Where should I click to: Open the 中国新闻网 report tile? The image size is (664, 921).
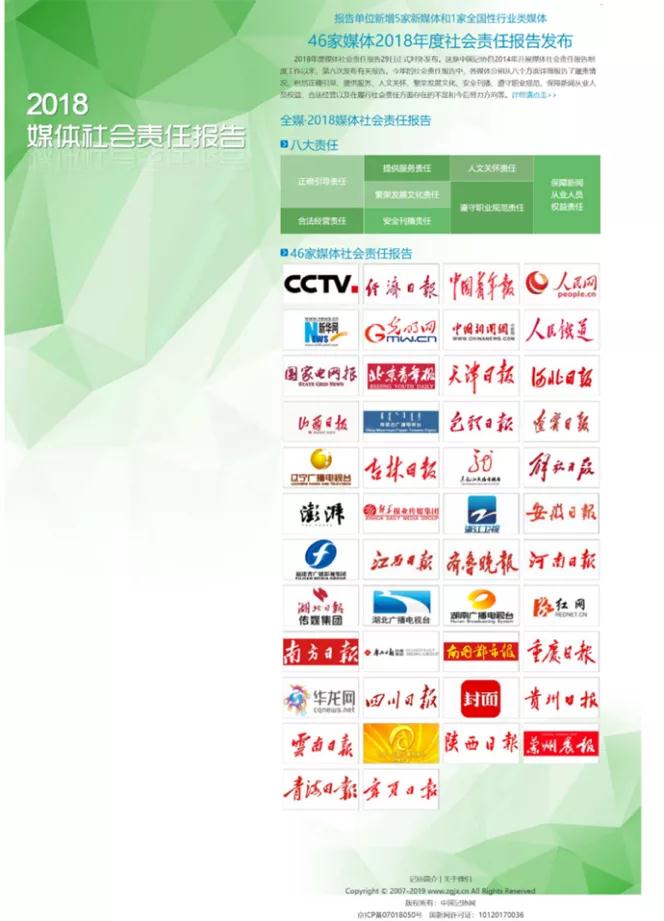[x=481, y=330]
